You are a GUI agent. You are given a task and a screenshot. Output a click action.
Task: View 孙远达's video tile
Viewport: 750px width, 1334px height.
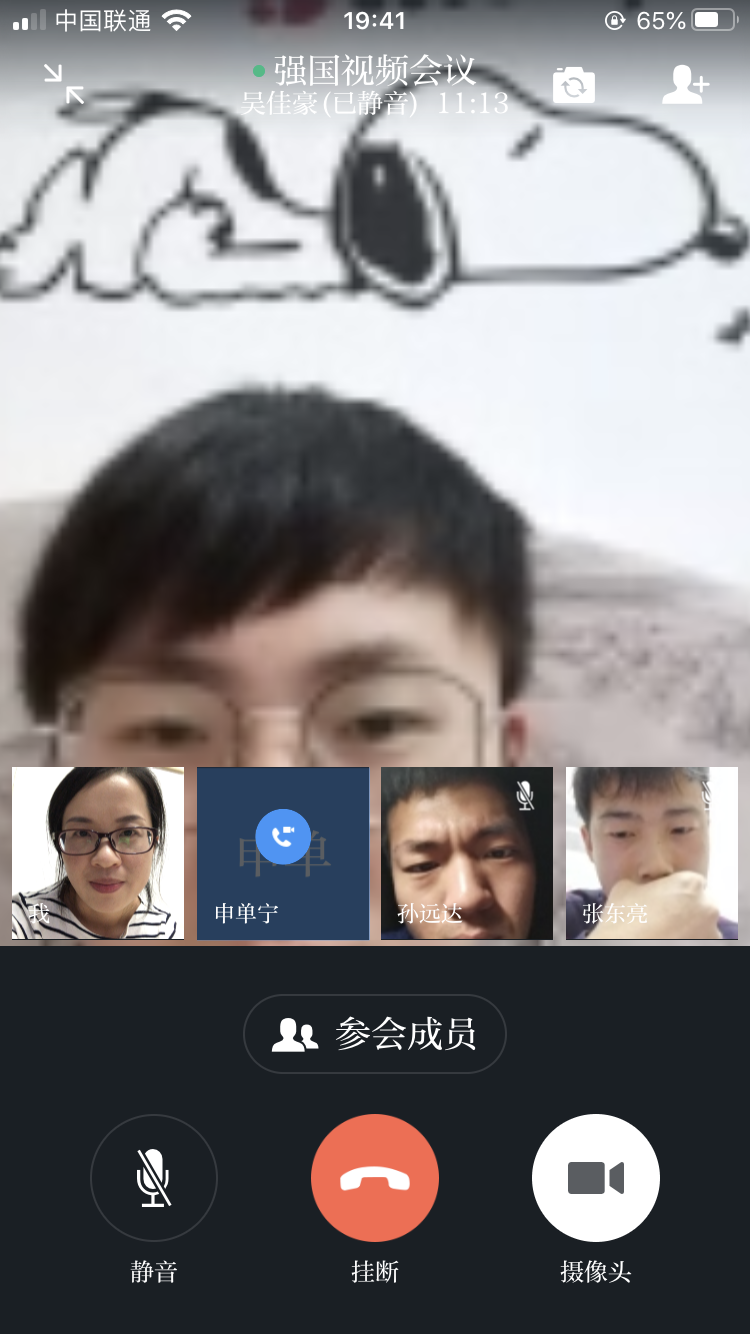(x=467, y=853)
